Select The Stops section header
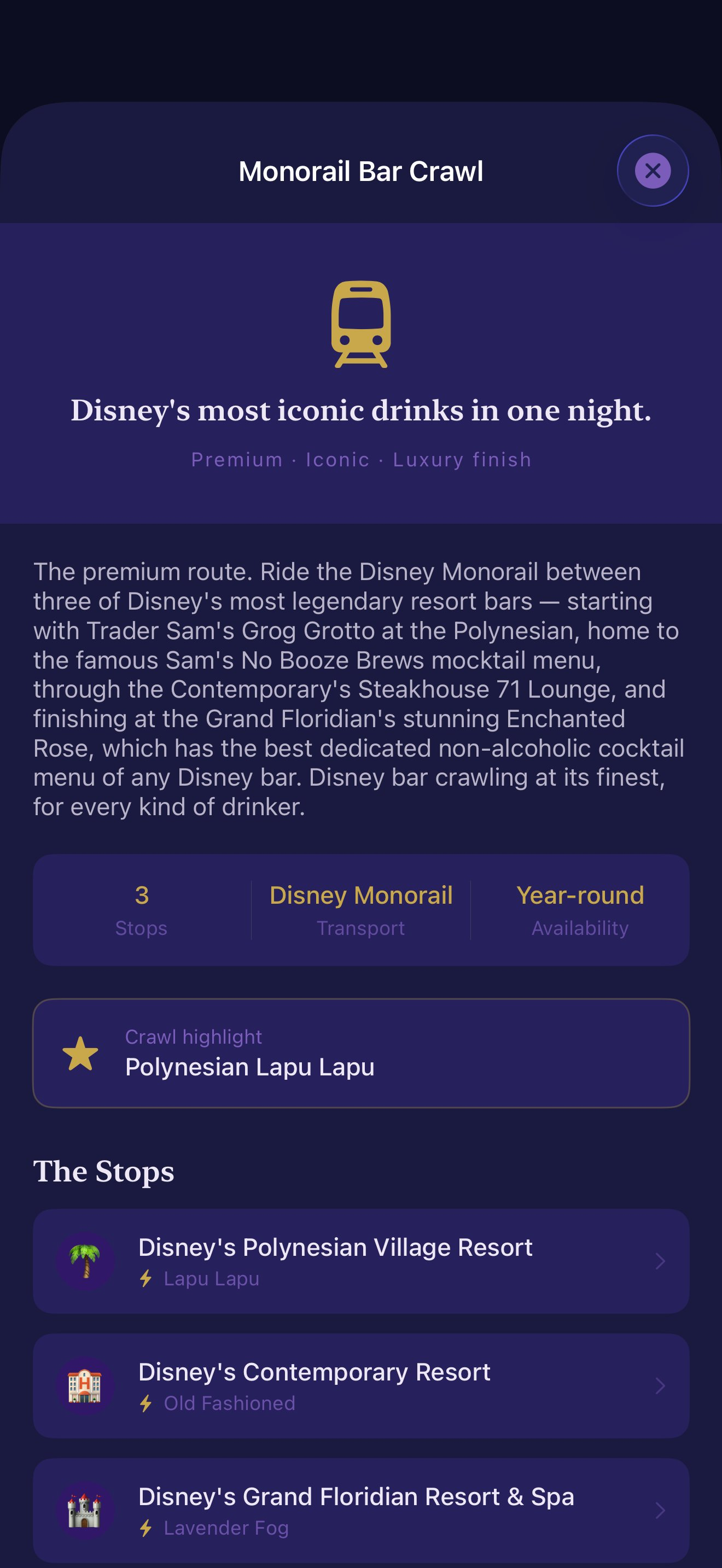 pyautogui.click(x=103, y=1172)
